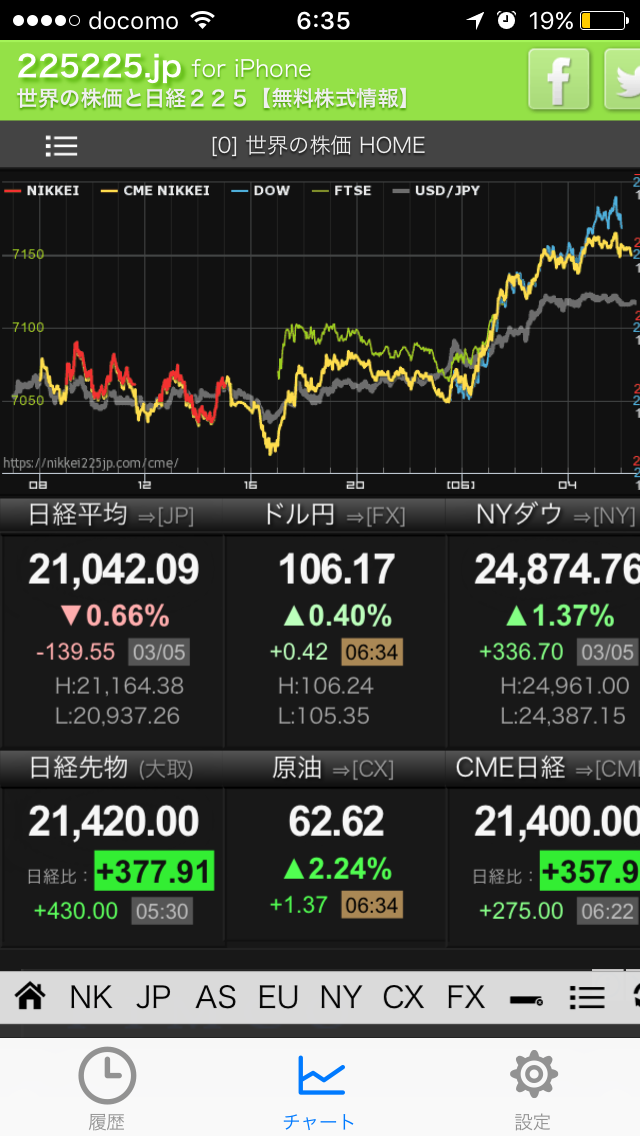Tap the list icon in the shortcut bar

[587, 997]
